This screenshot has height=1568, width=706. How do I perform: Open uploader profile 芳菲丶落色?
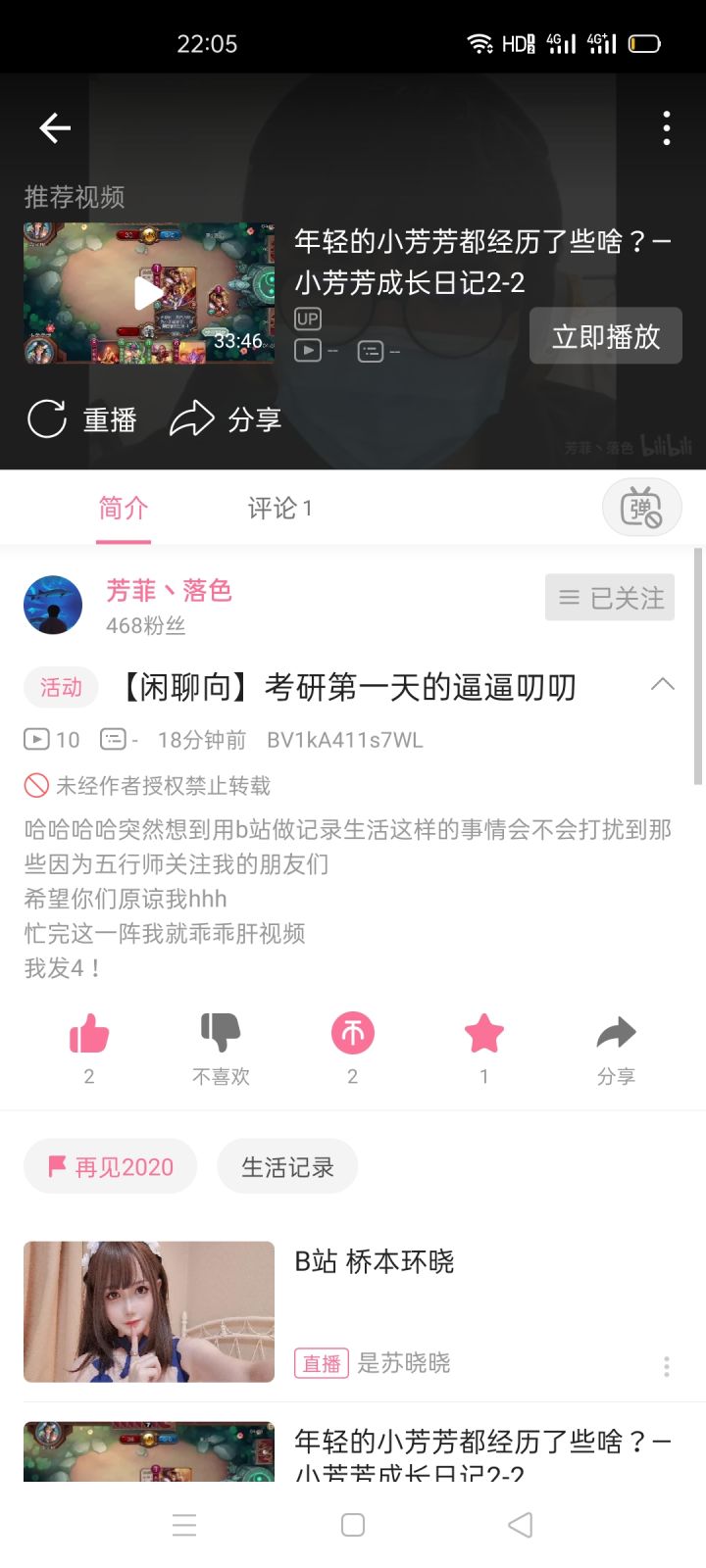169,592
